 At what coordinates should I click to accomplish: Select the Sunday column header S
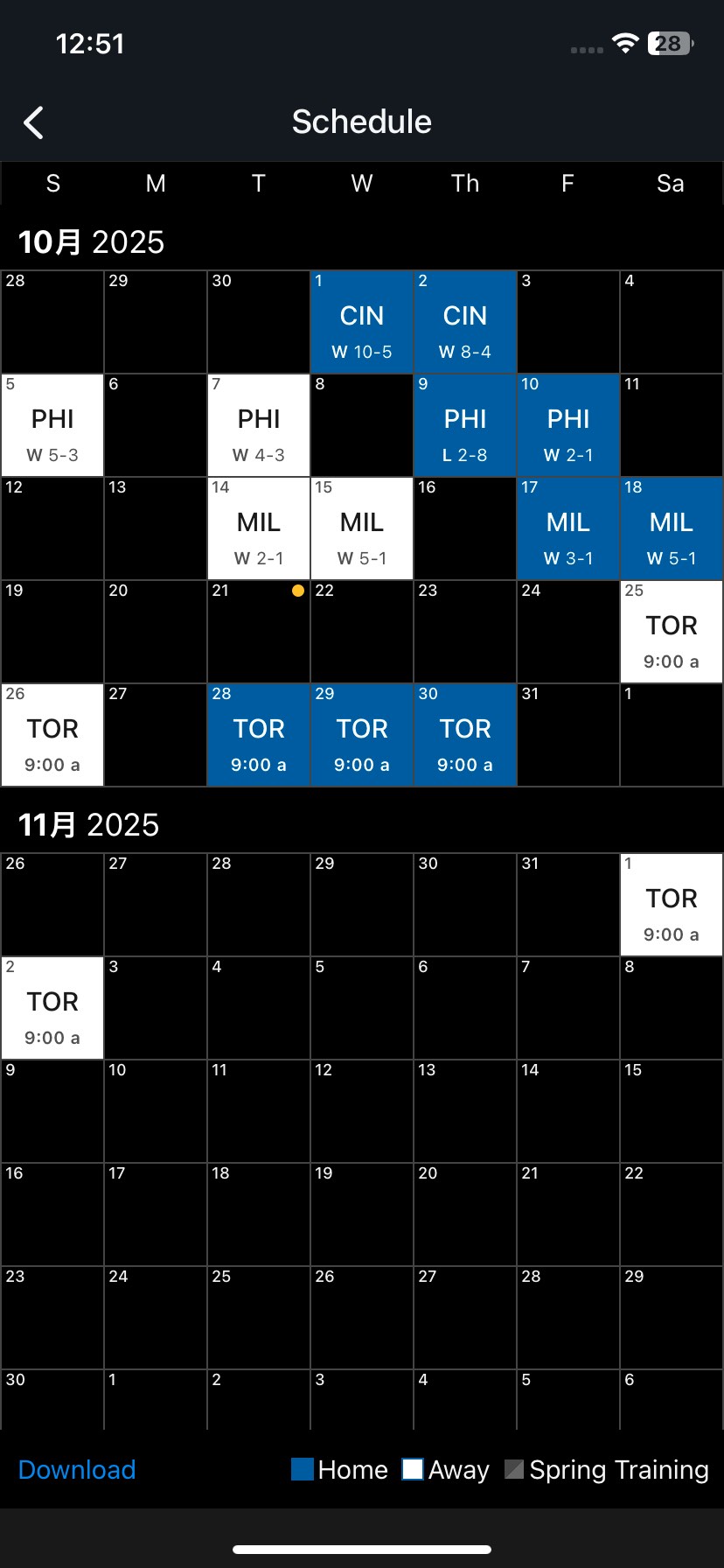52,184
